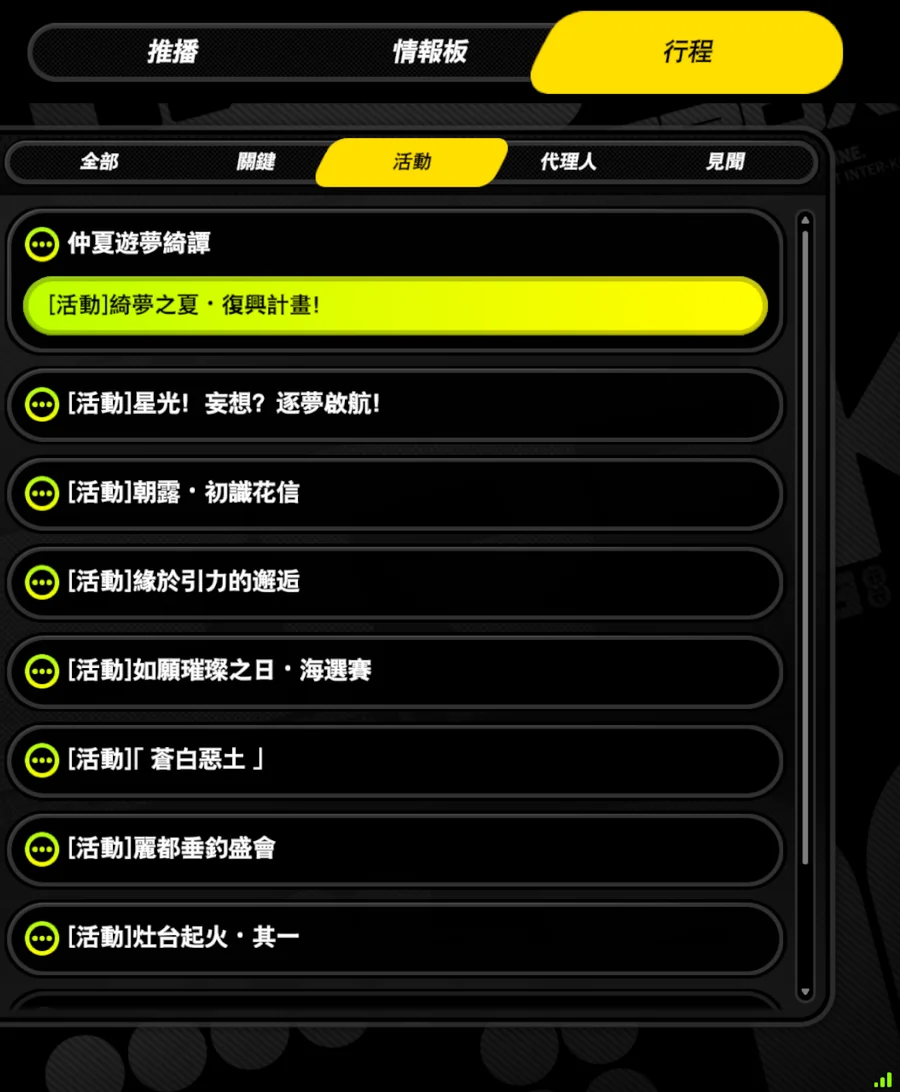Open the 蒼白惡土 event
The image size is (900, 1092).
pyautogui.click(x=394, y=760)
